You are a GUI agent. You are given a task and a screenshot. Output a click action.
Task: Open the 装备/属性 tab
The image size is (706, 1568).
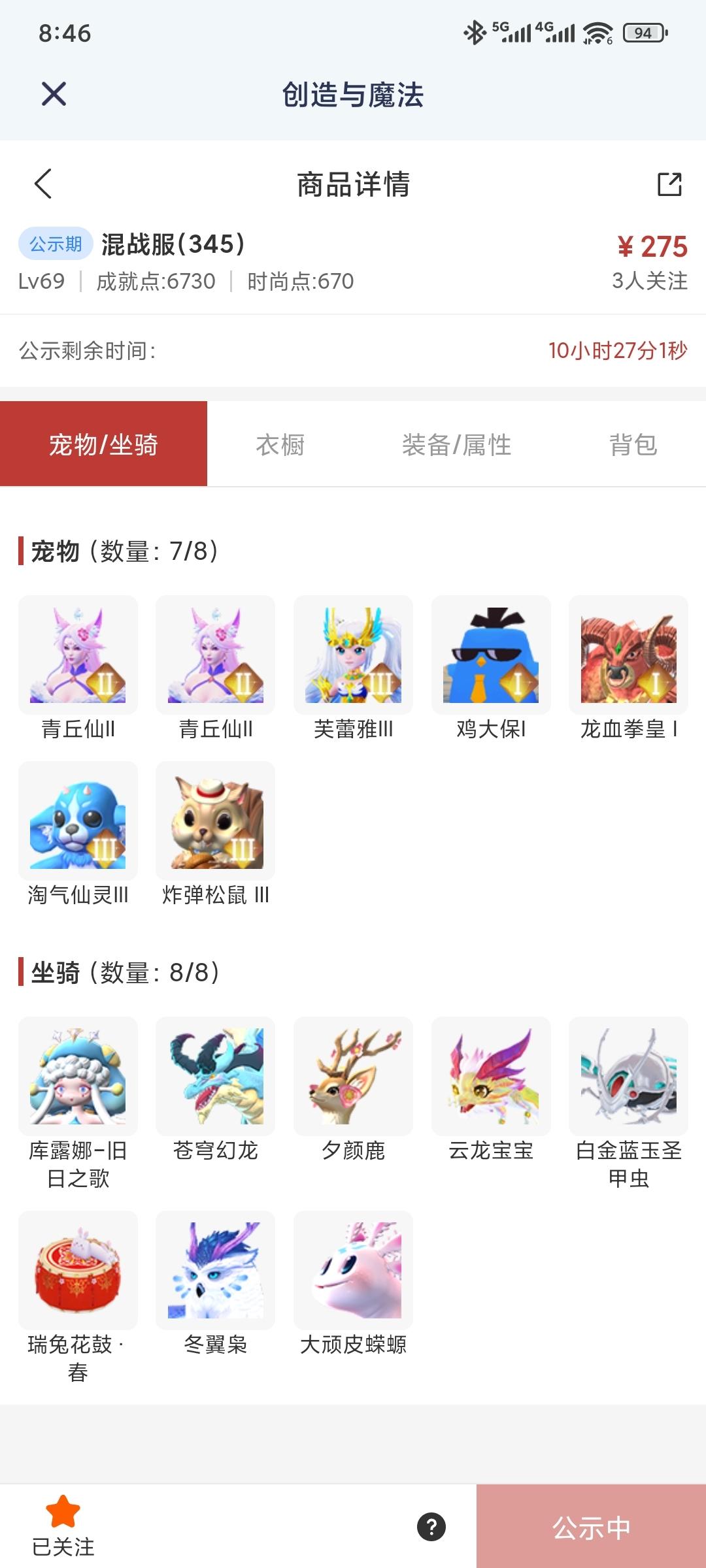(456, 445)
